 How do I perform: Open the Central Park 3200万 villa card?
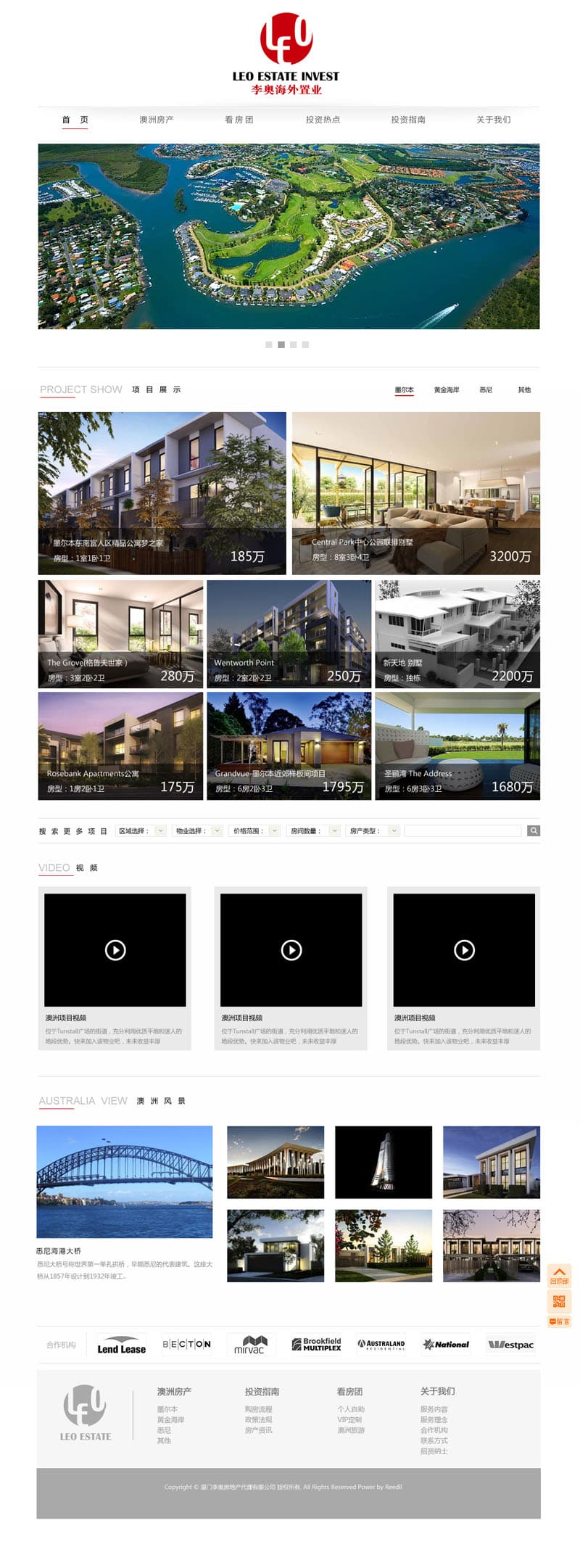415,493
